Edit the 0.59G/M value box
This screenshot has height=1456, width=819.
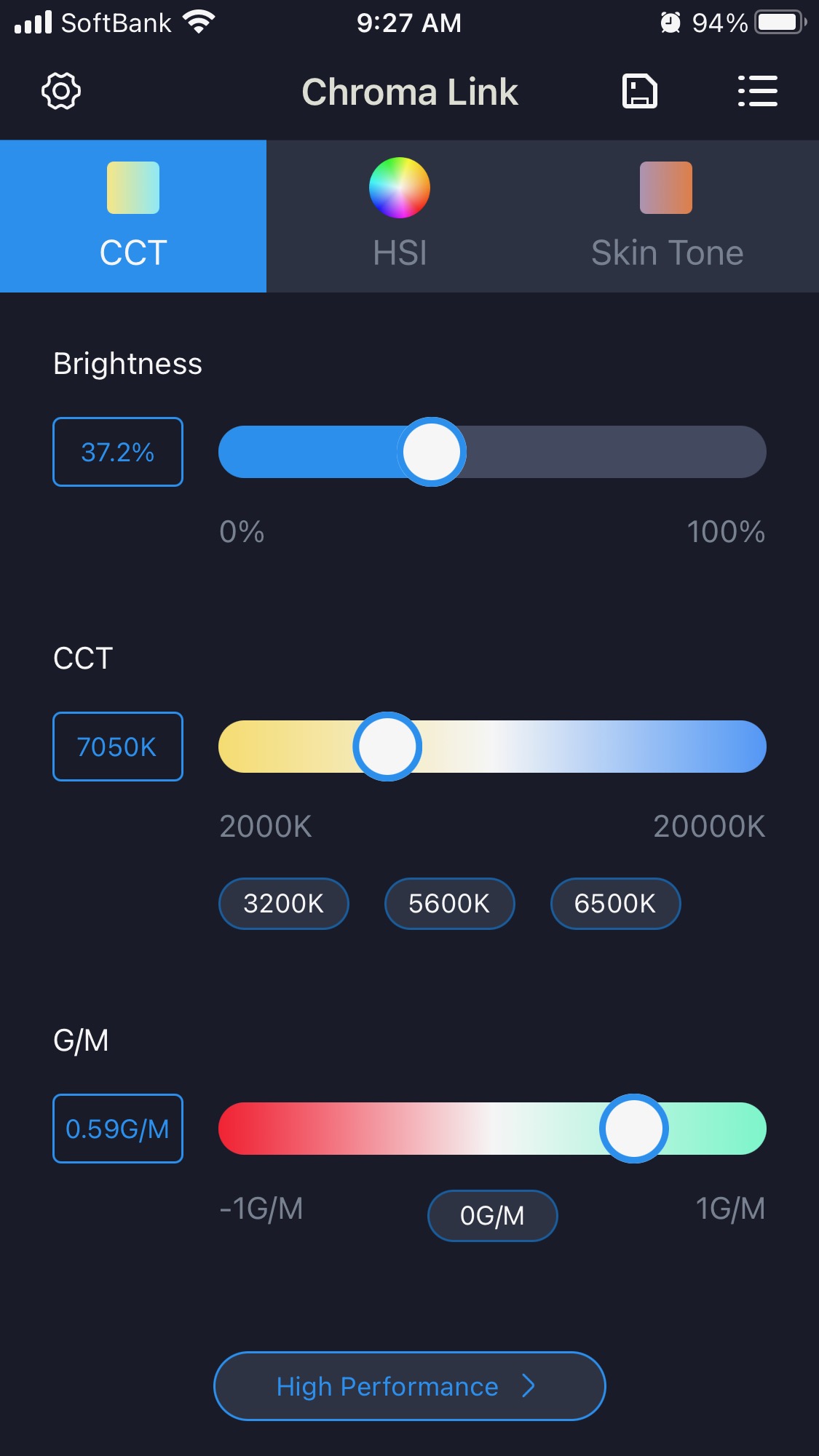118,1129
